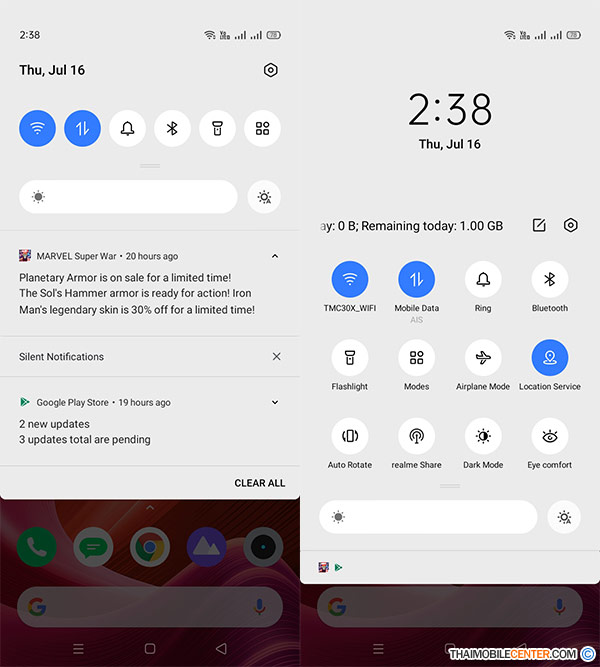Enable Airplane Mode
The height and width of the screenshot is (667, 600).
483,357
